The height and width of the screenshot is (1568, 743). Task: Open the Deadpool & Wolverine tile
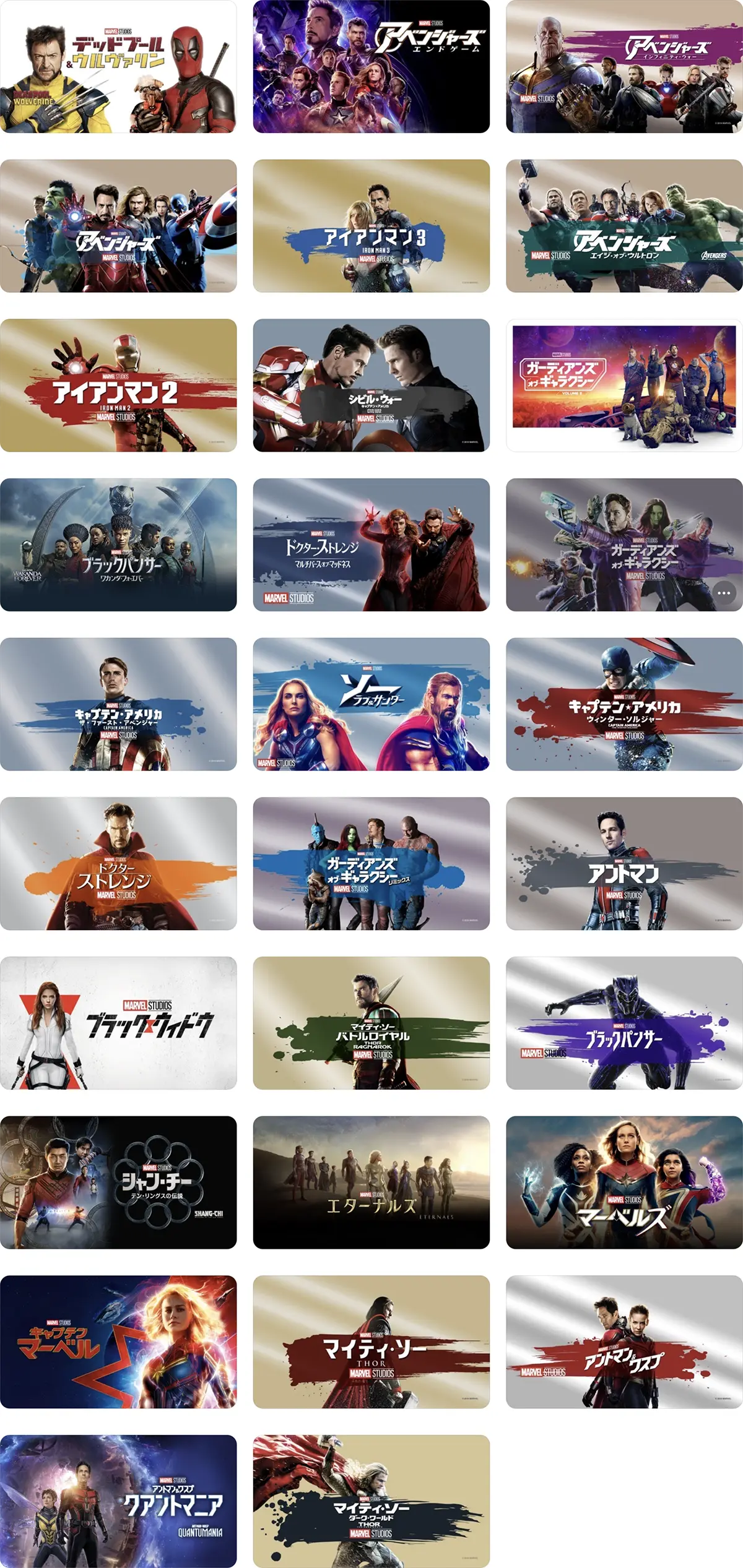pos(118,66)
